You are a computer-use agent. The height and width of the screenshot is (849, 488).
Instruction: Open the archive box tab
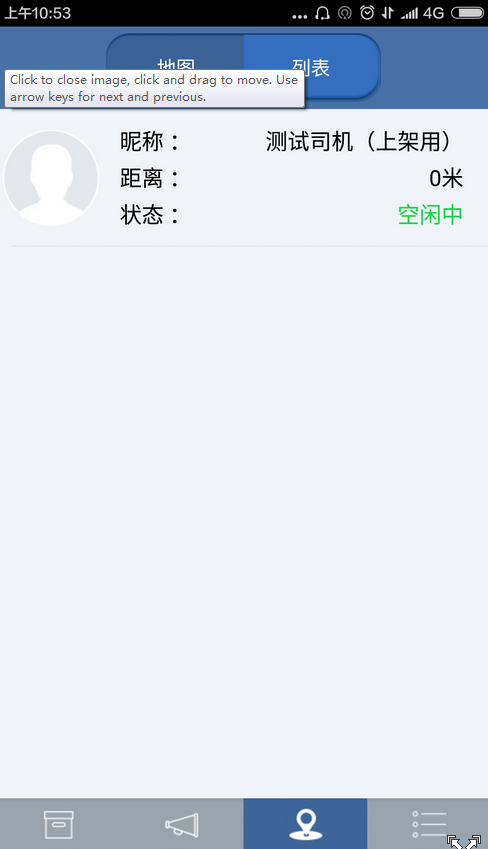point(58,824)
